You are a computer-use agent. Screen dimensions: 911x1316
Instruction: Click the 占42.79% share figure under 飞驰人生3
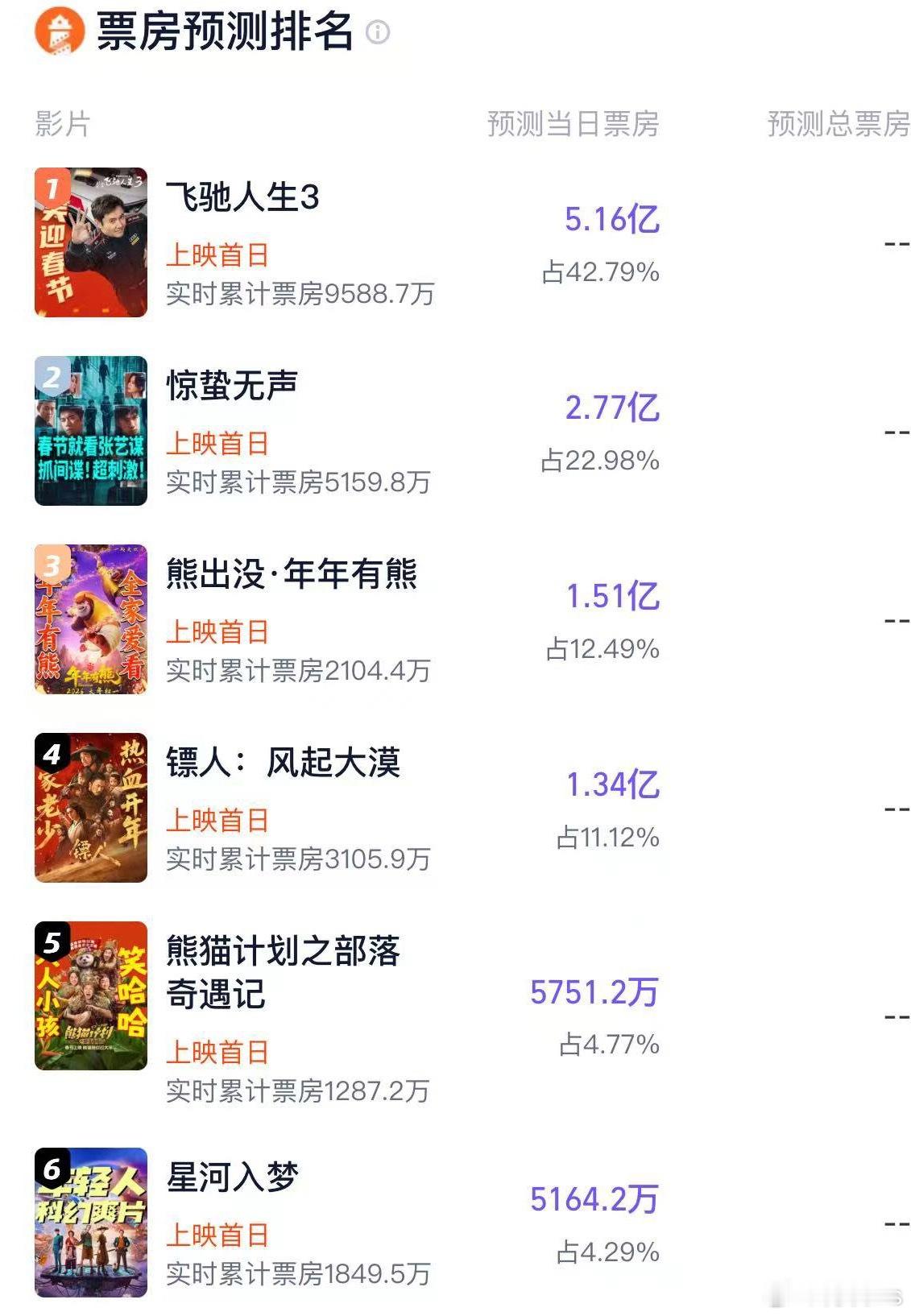point(601,272)
